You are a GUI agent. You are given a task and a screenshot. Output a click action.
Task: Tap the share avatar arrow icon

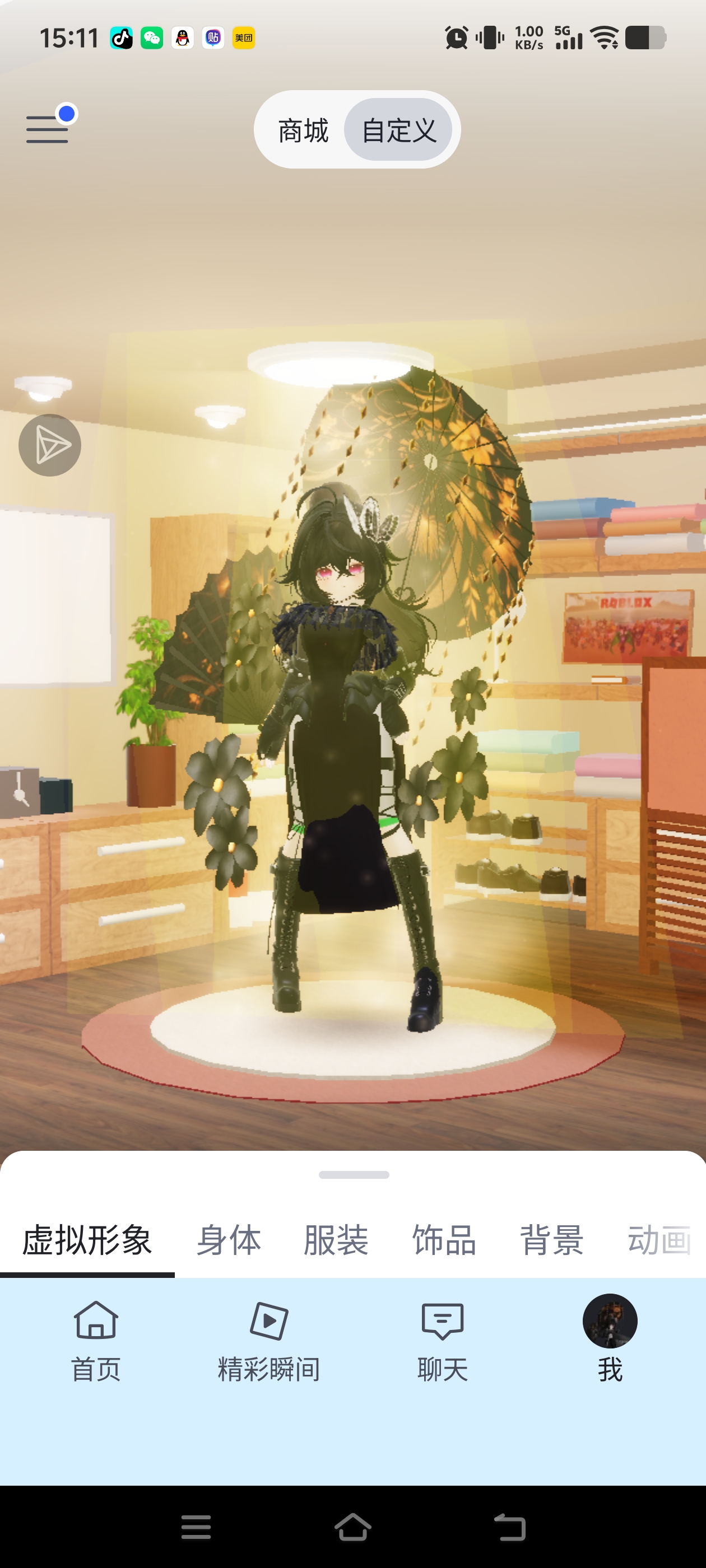[50, 445]
